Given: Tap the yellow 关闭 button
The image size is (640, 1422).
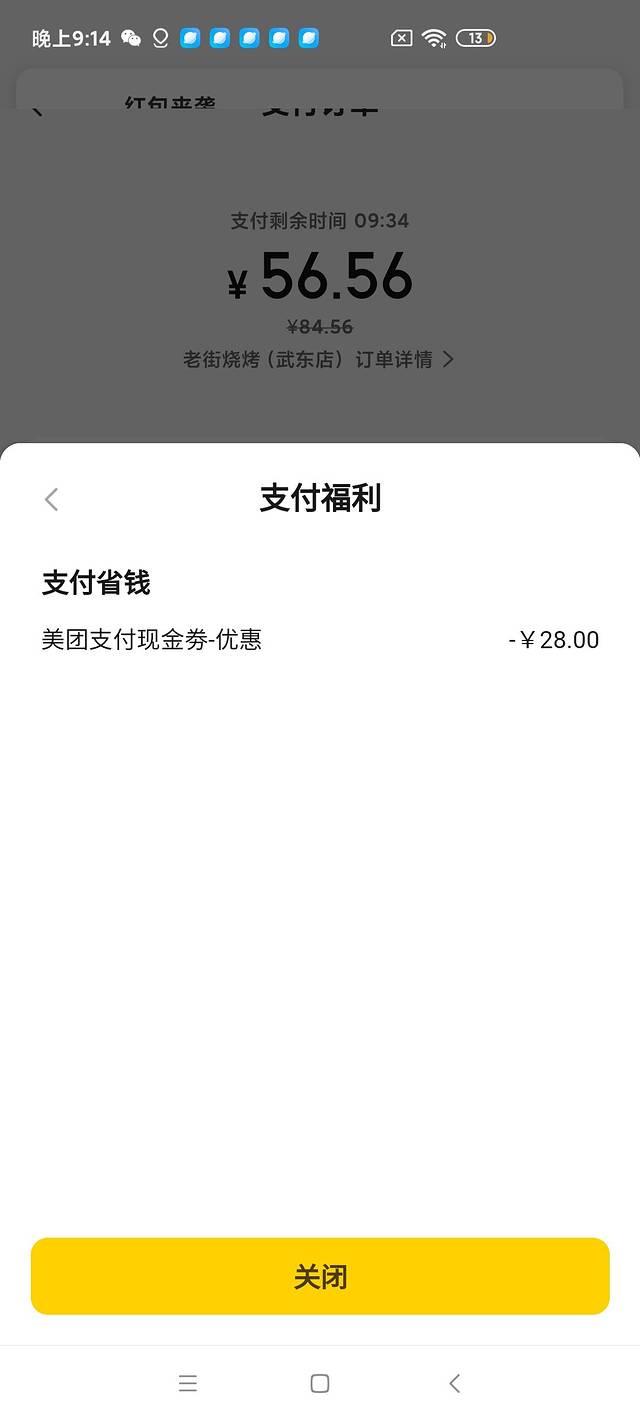Looking at the screenshot, I should [320, 1276].
